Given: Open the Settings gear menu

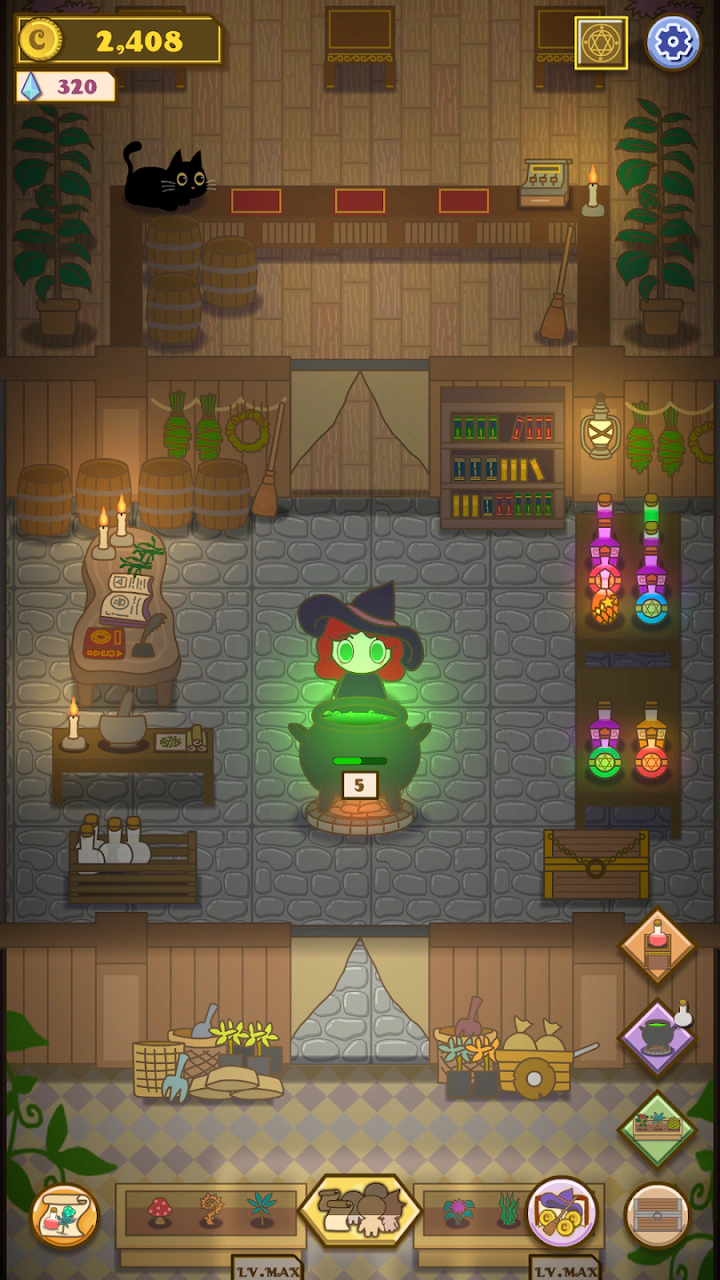Looking at the screenshot, I should [x=674, y=44].
